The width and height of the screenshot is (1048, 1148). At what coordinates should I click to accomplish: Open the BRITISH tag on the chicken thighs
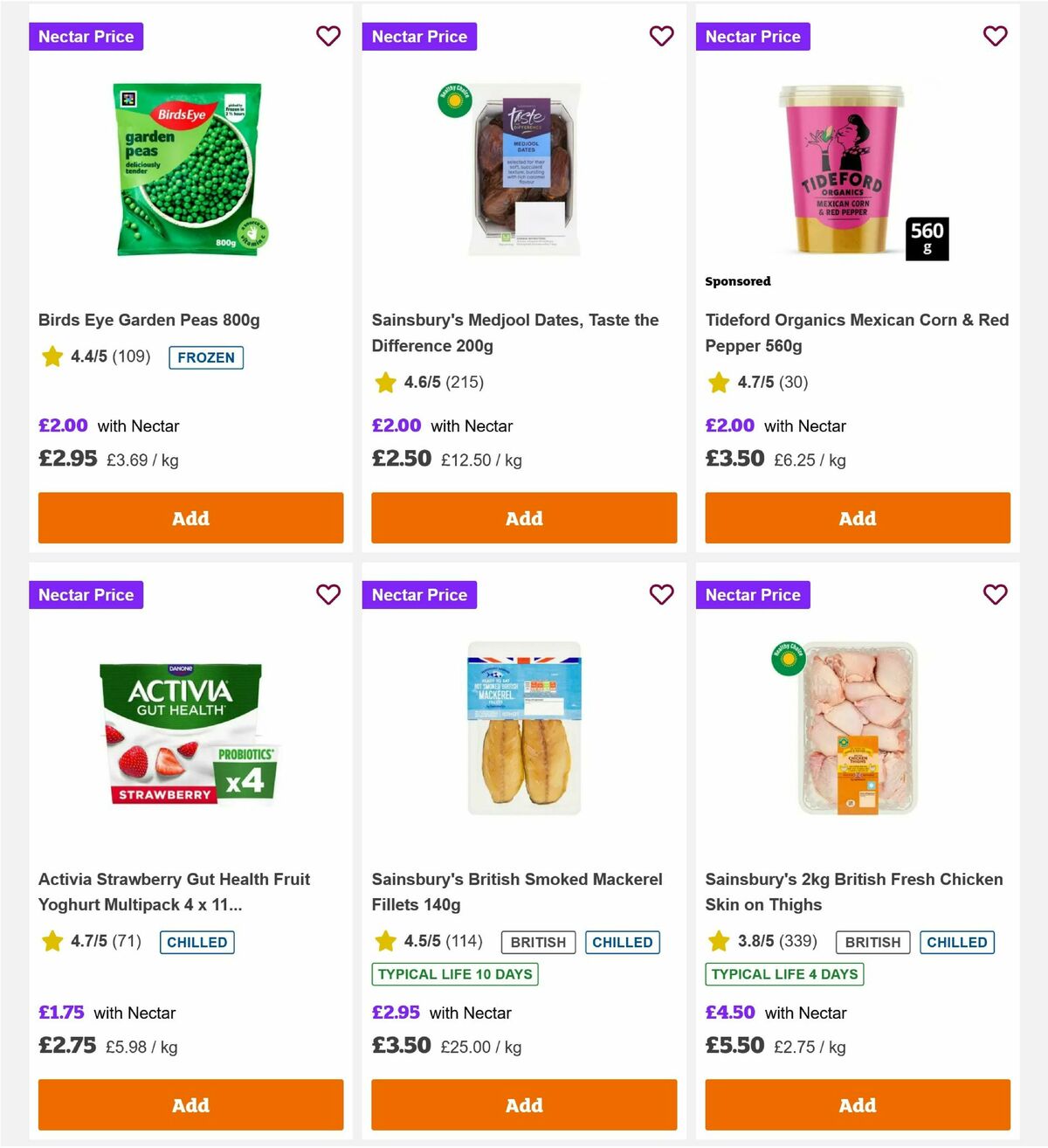tap(872, 942)
